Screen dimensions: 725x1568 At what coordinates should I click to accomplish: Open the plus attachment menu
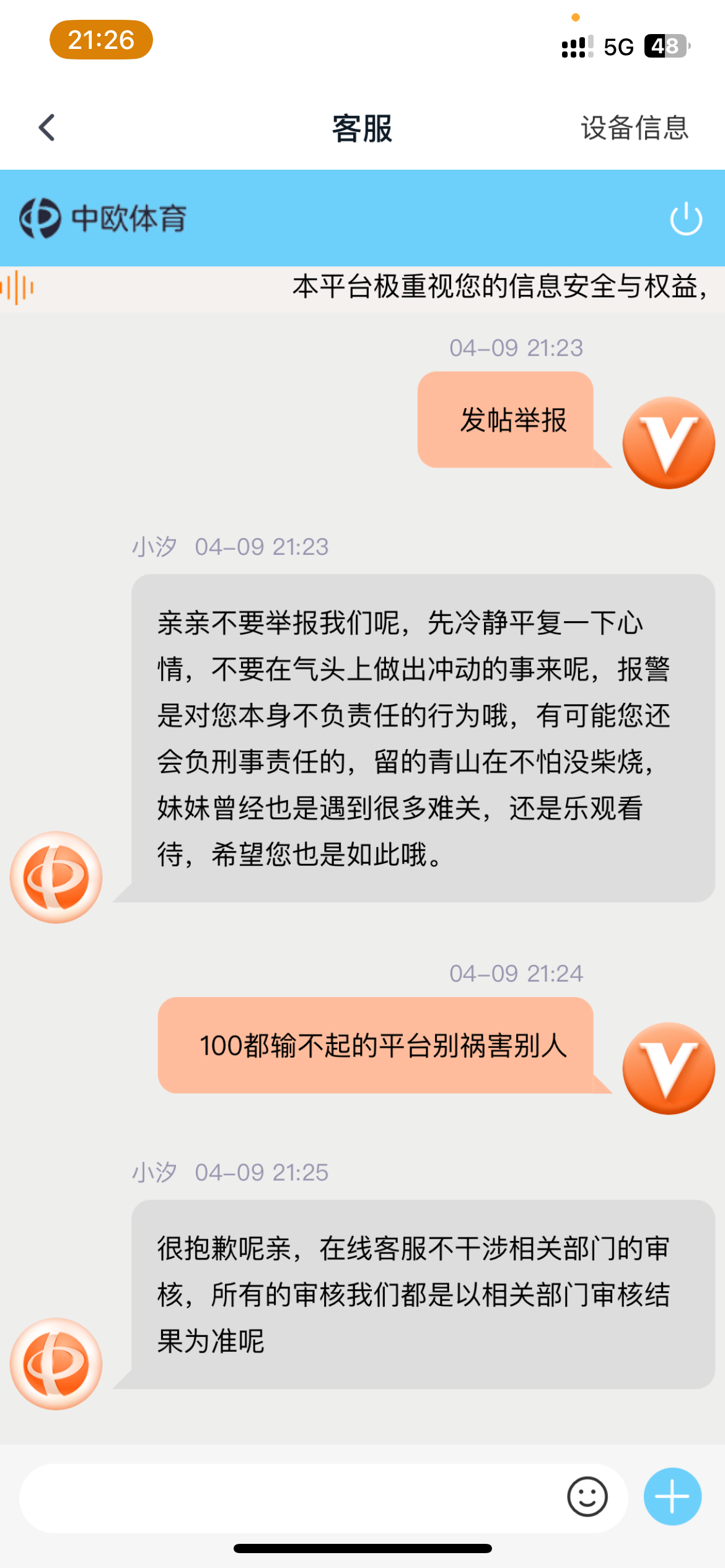point(672,1497)
